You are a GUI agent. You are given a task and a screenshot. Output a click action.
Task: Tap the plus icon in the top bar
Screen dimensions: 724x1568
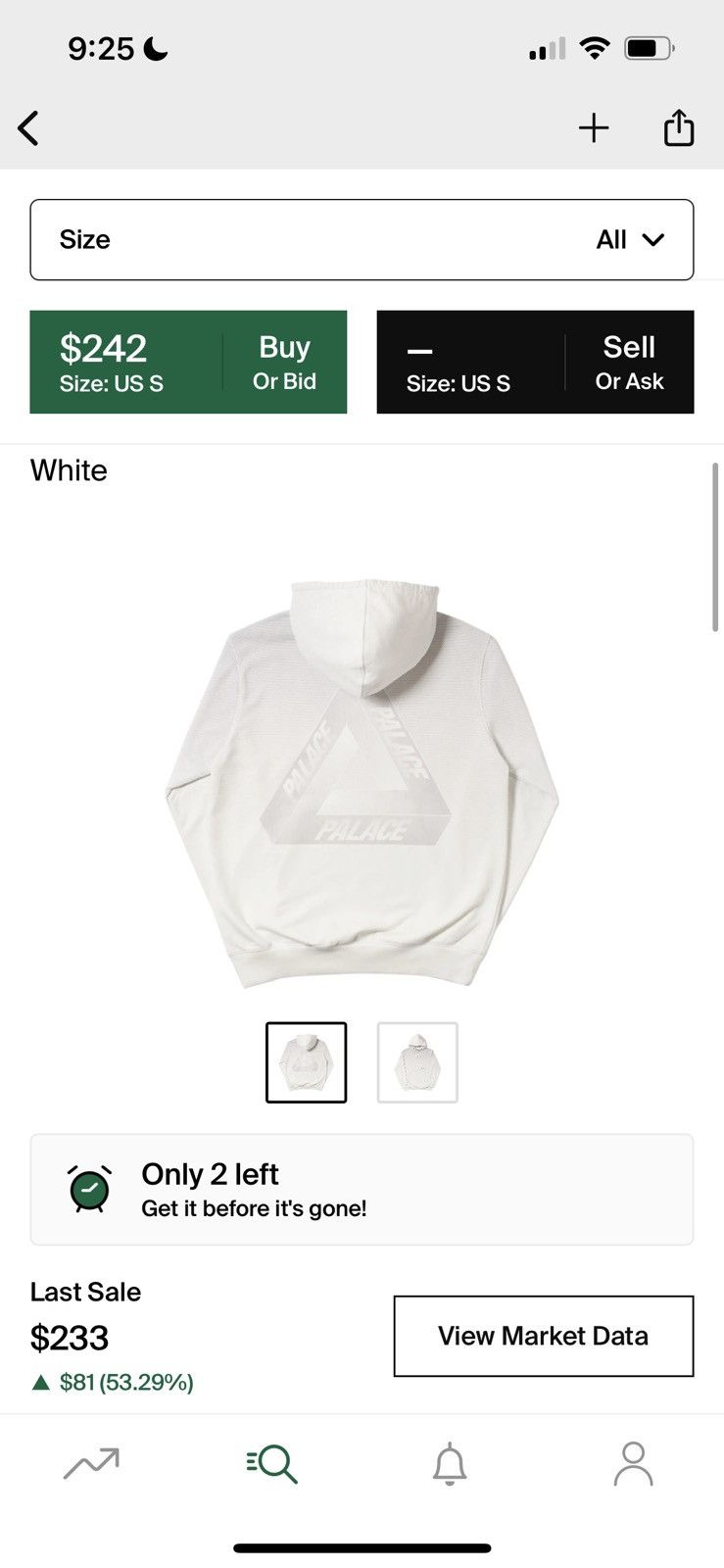coord(594,128)
